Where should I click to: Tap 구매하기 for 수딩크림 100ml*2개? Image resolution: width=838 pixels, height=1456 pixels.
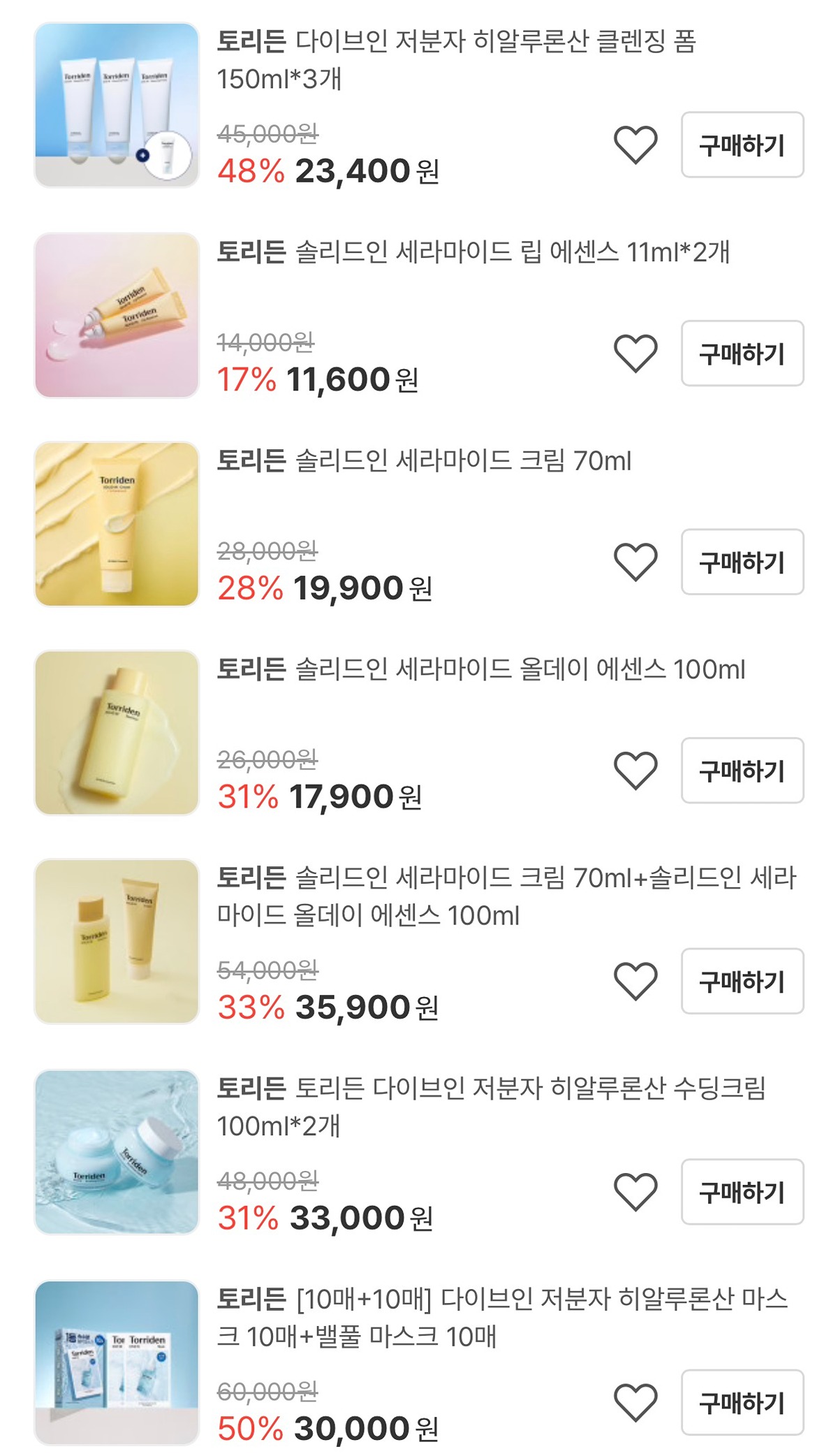pos(742,1192)
